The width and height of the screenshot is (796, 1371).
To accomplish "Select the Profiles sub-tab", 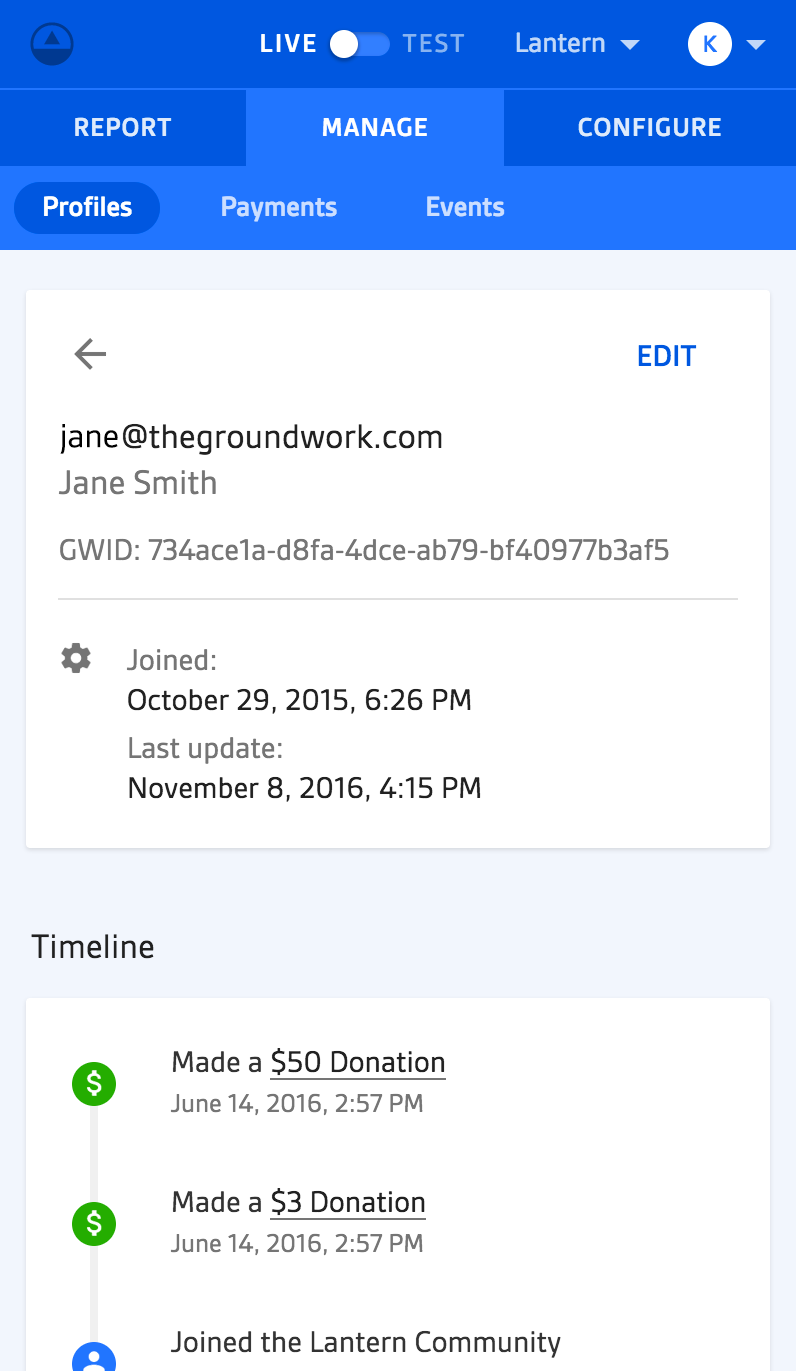I will point(87,208).
